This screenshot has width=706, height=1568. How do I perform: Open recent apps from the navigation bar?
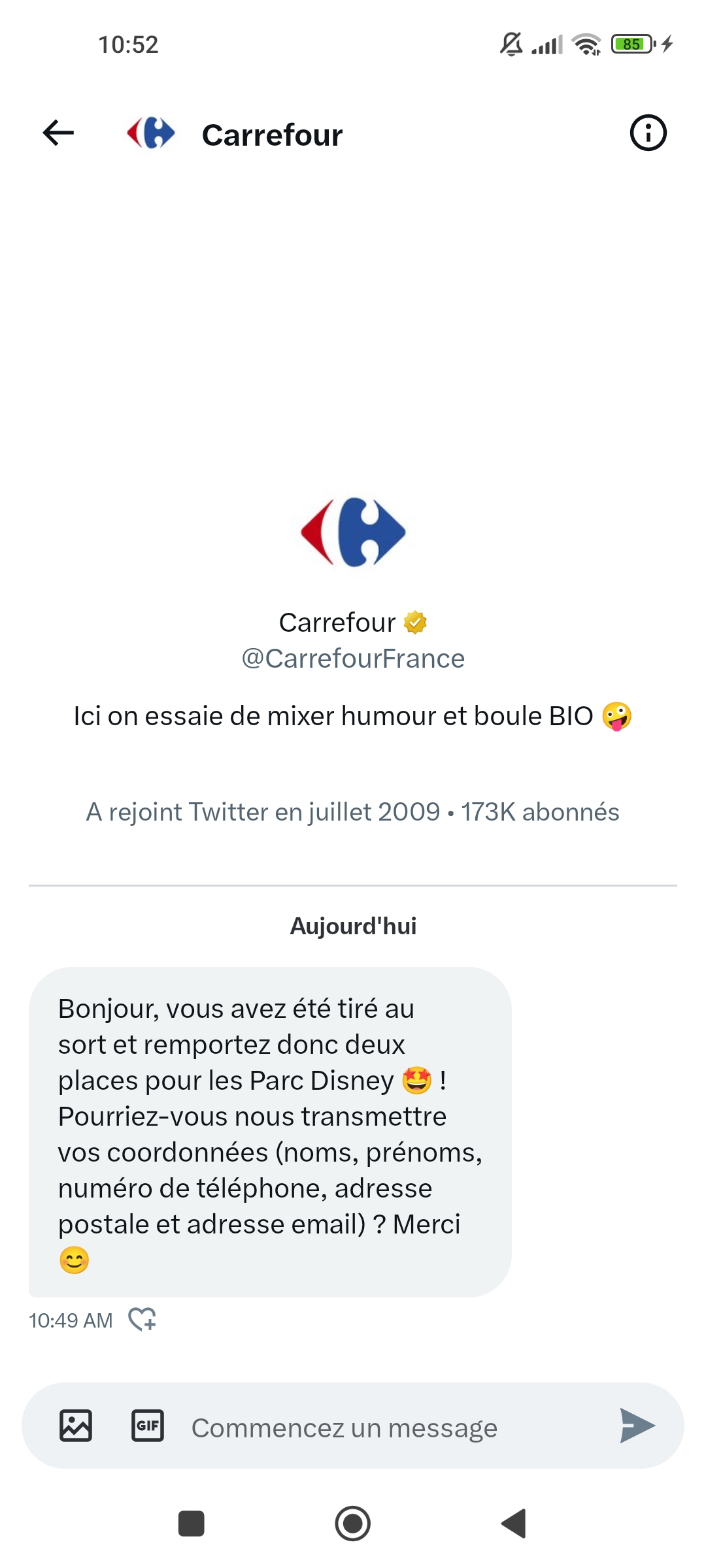click(192, 1524)
